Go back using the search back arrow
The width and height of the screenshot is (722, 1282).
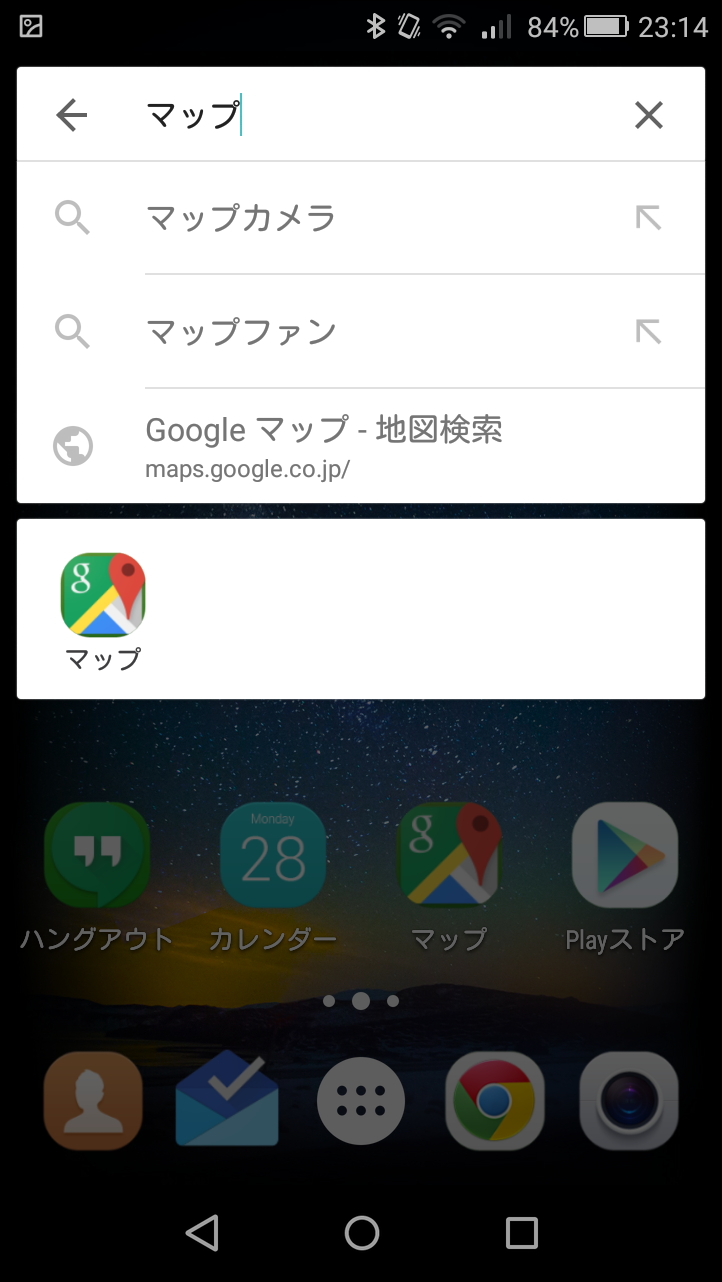click(70, 114)
